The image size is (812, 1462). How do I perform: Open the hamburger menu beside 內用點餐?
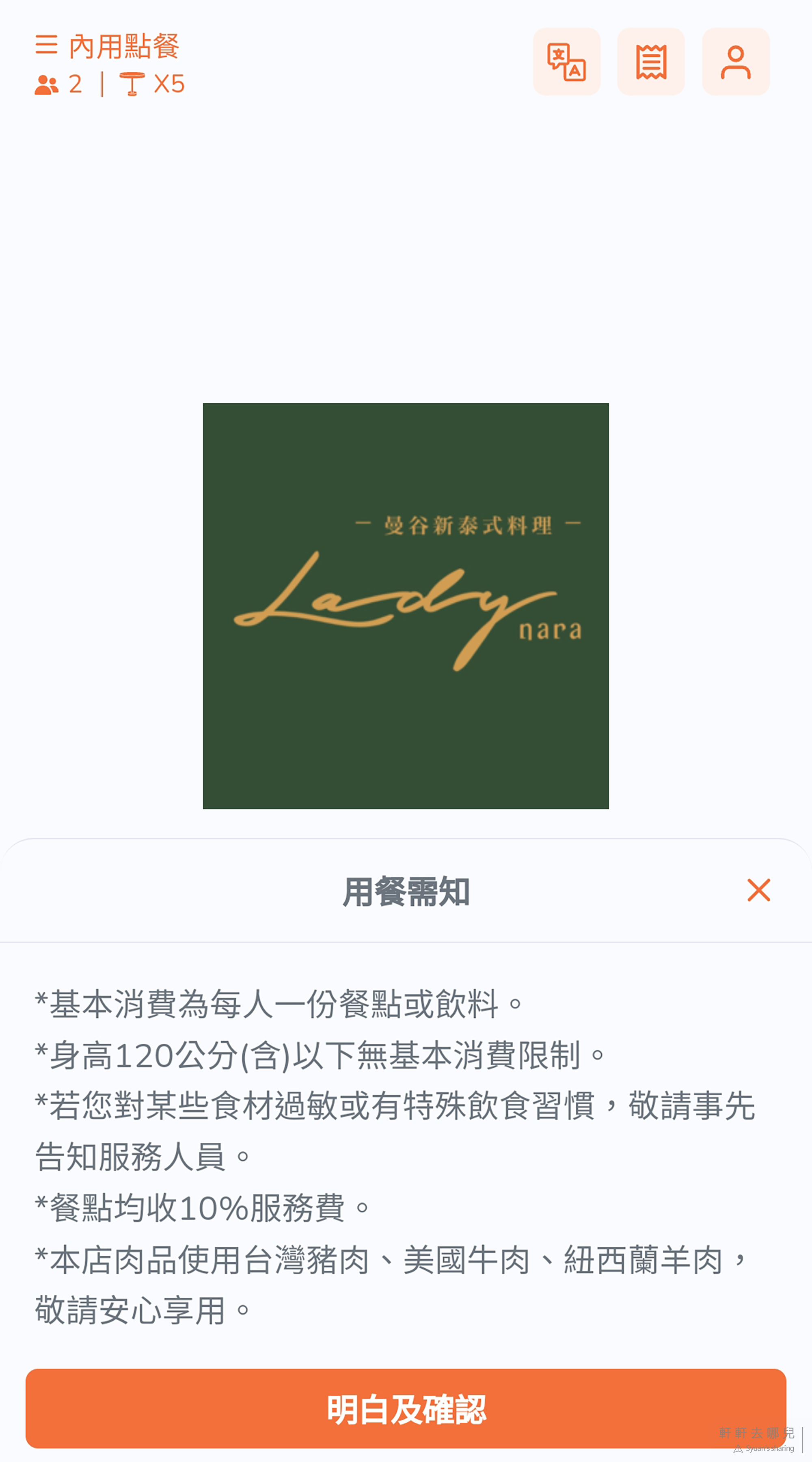click(47, 45)
